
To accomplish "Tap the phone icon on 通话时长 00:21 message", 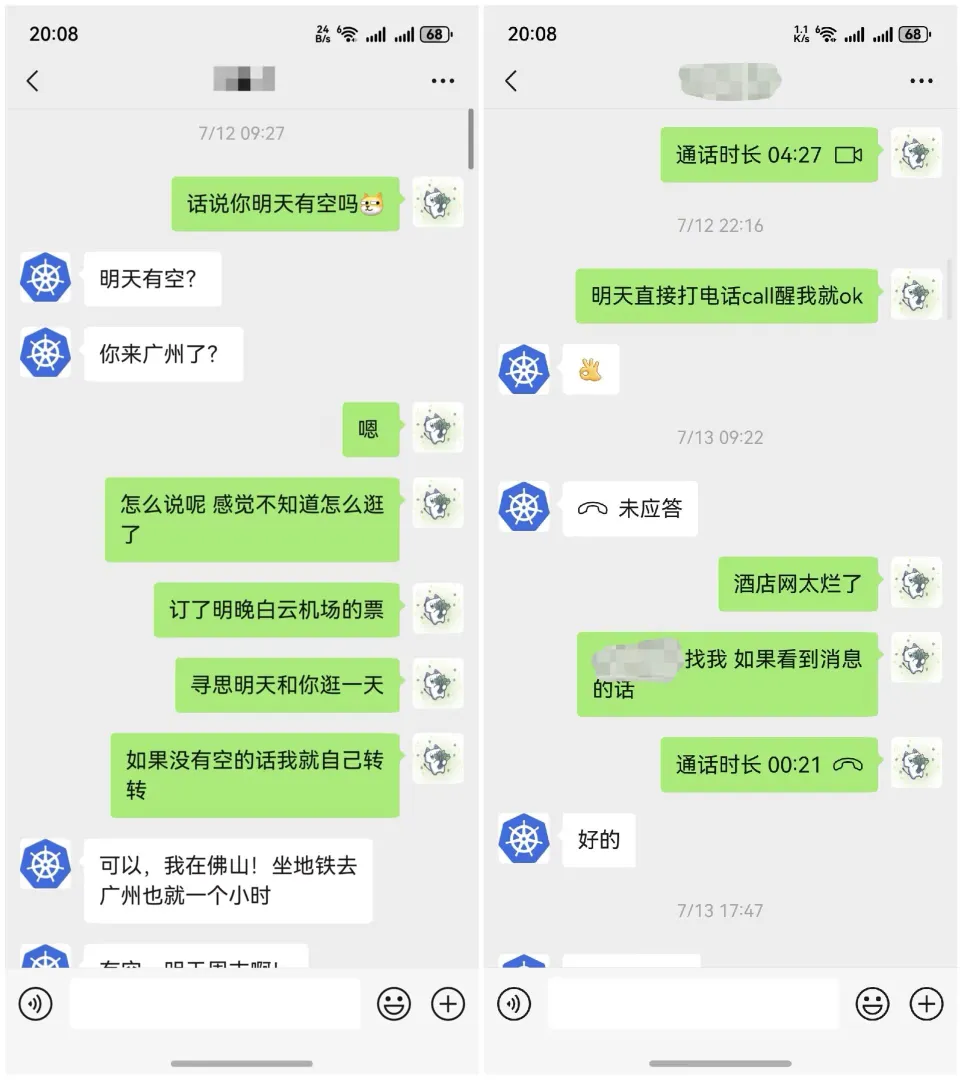I will tap(848, 765).
